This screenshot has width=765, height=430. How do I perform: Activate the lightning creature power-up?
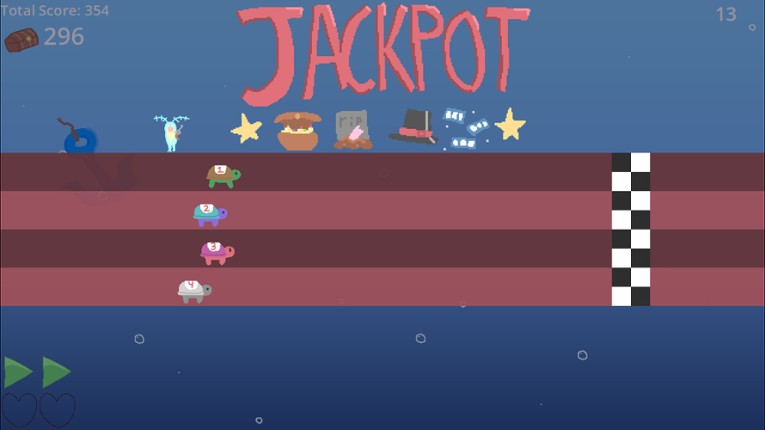(171, 133)
